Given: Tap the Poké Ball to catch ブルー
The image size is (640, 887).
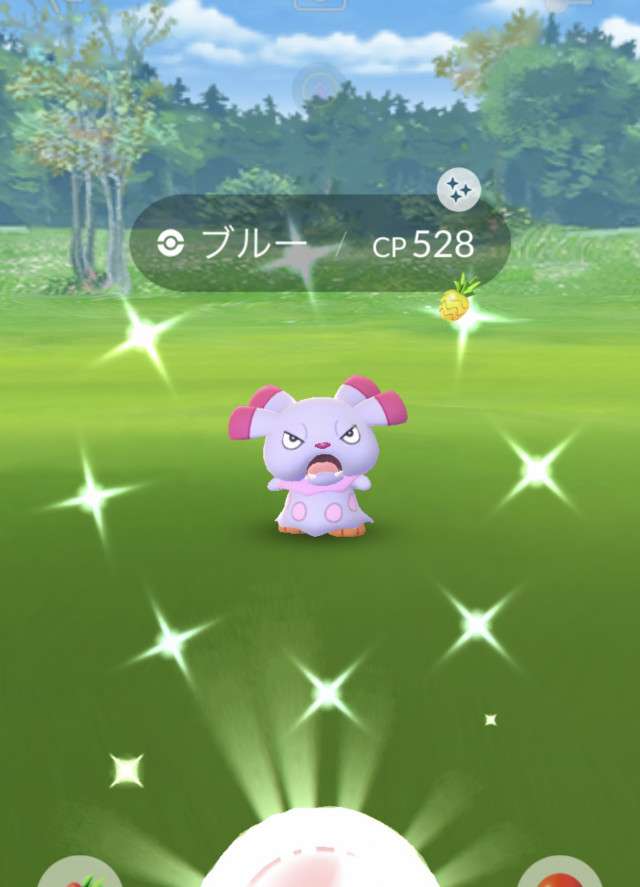Looking at the screenshot, I should [x=320, y=856].
